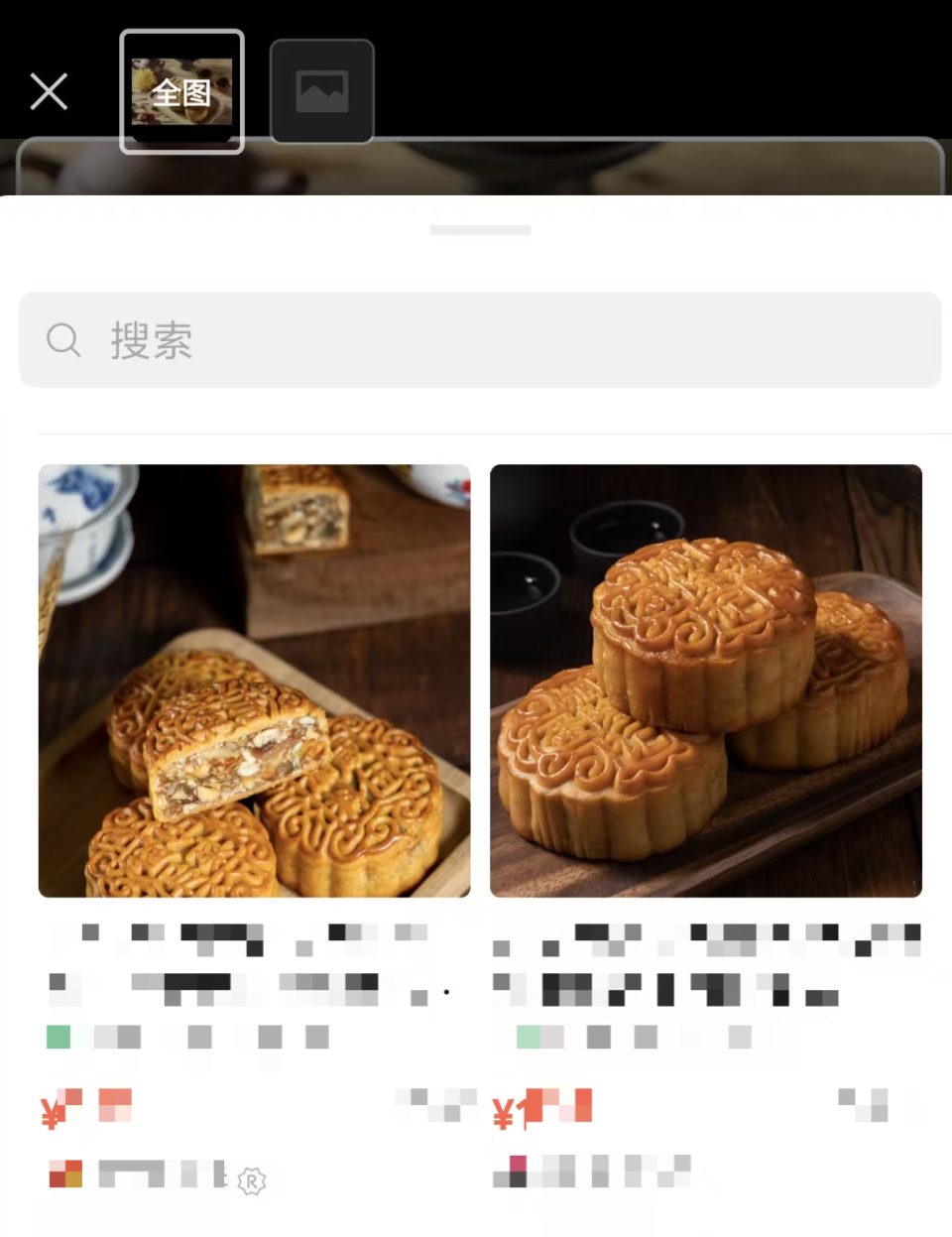952x1237 pixels.
Task: Select the gallery picture icon next to 全图
Action: click(321, 90)
